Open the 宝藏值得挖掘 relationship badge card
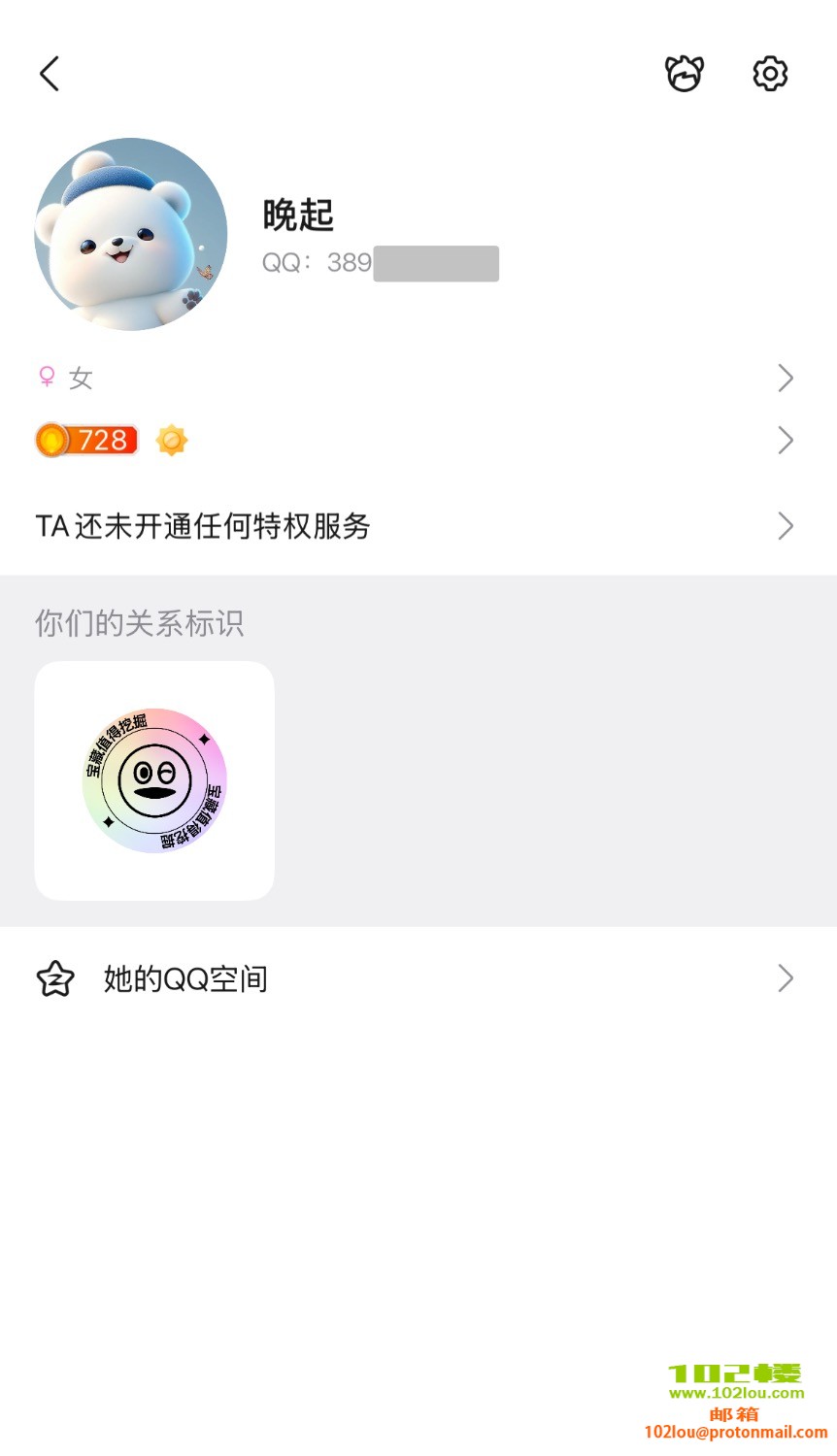Viewport: 837px width, 1456px height. pos(154,780)
